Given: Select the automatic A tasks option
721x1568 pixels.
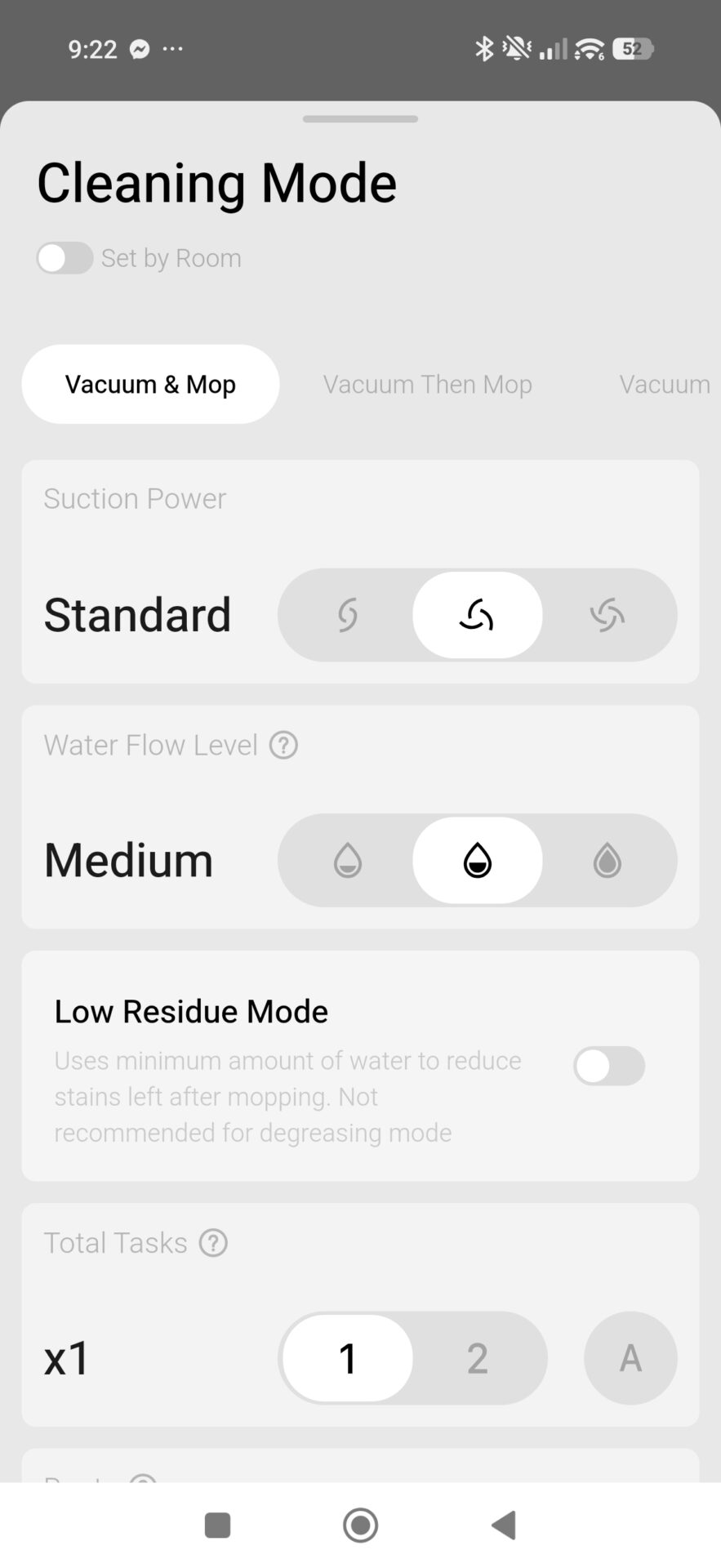Looking at the screenshot, I should [x=630, y=1358].
